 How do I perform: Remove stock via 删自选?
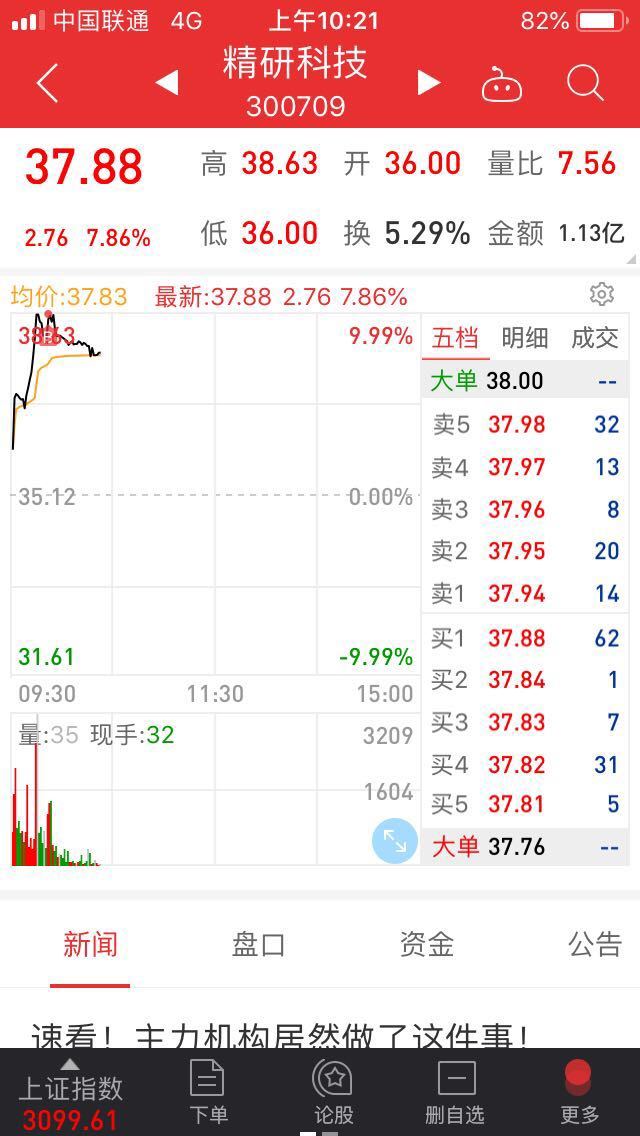click(455, 1093)
